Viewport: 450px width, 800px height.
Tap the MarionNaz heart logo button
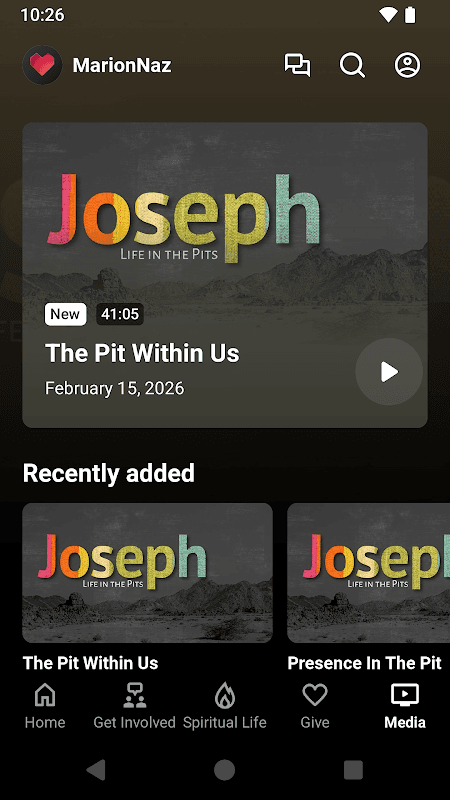42,65
